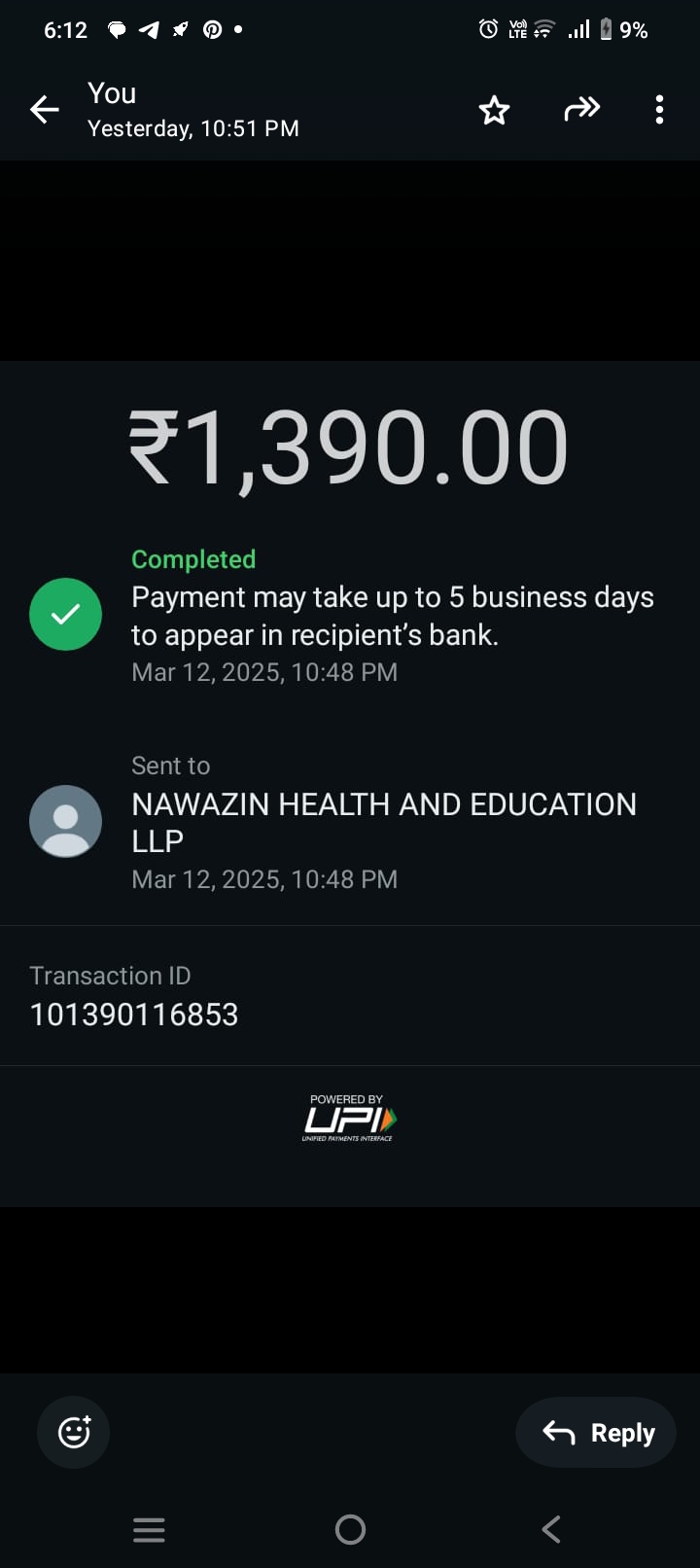Forward this image
This screenshot has width=700, height=1568.
click(581, 109)
